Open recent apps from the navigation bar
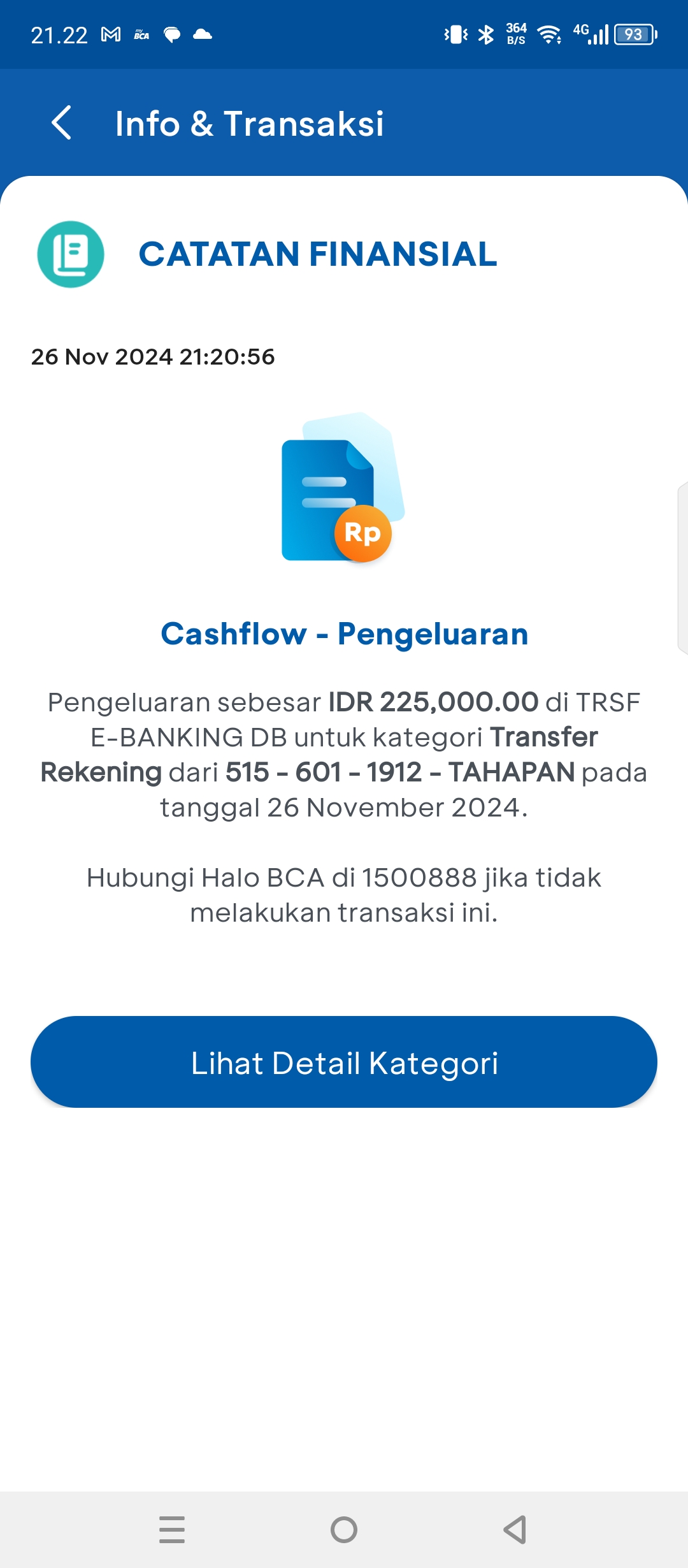This screenshot has width=688, height=1568. click(x=172, y=1529)
